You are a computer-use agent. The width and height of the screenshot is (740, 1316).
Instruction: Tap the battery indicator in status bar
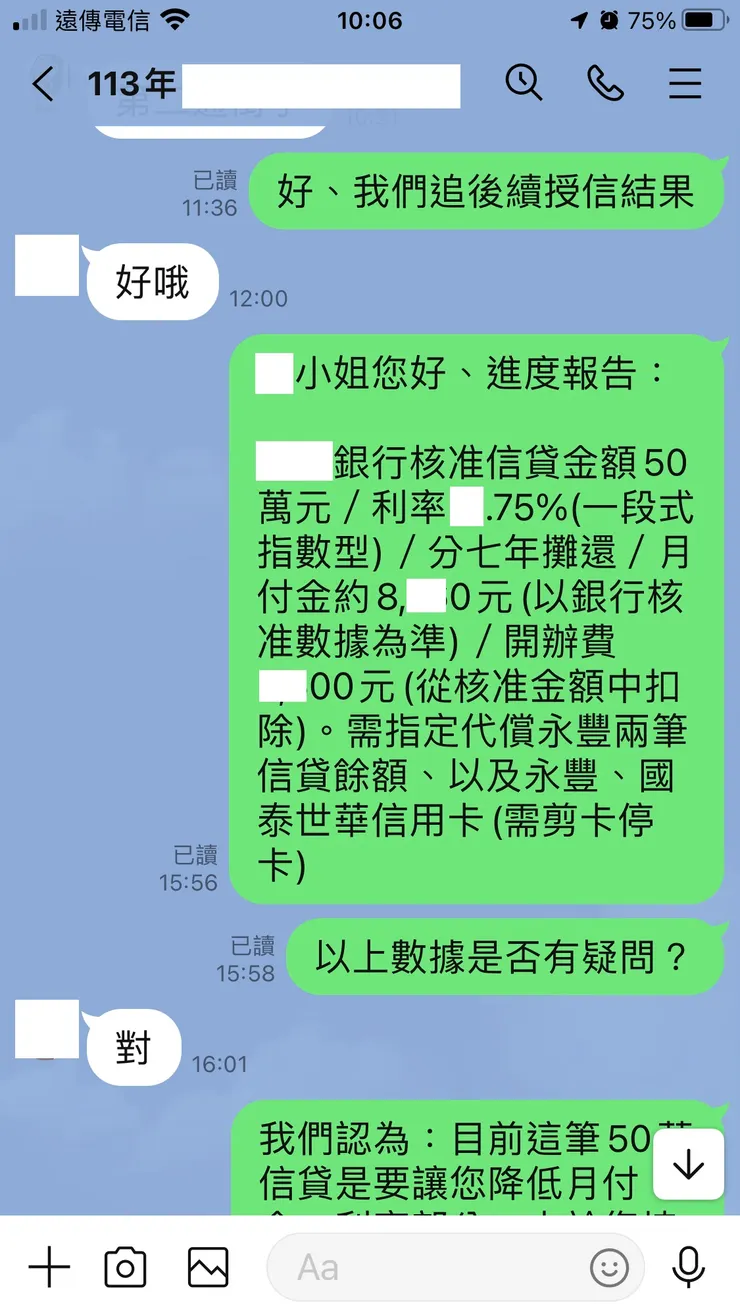tap(702, 19)
